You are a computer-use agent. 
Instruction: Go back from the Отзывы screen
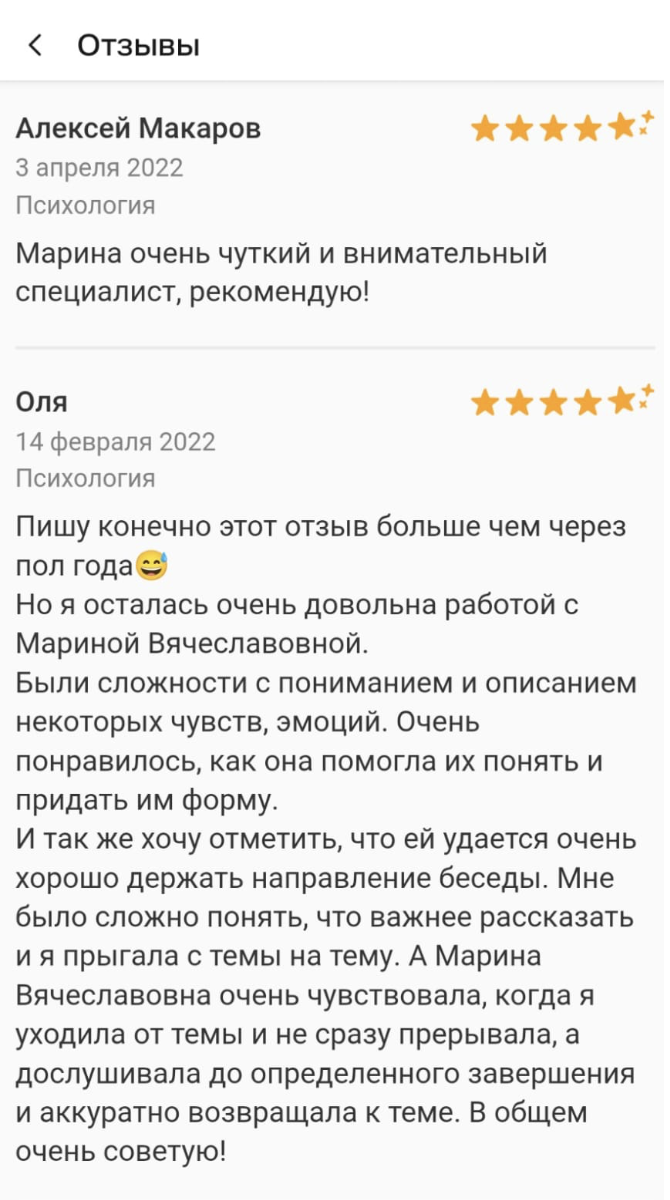point(36,45)
